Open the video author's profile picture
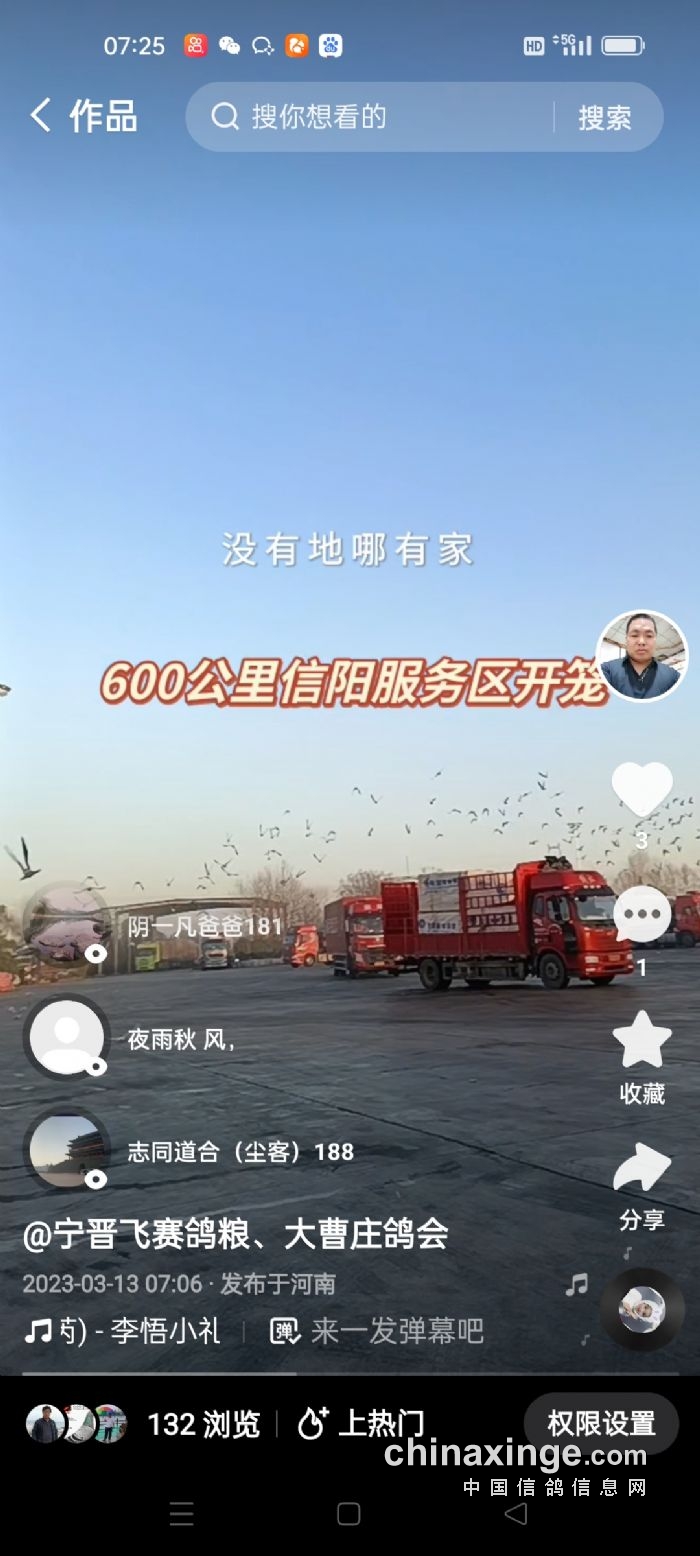Viewport: 700px width, 1556px height. (x=641, y=656)
